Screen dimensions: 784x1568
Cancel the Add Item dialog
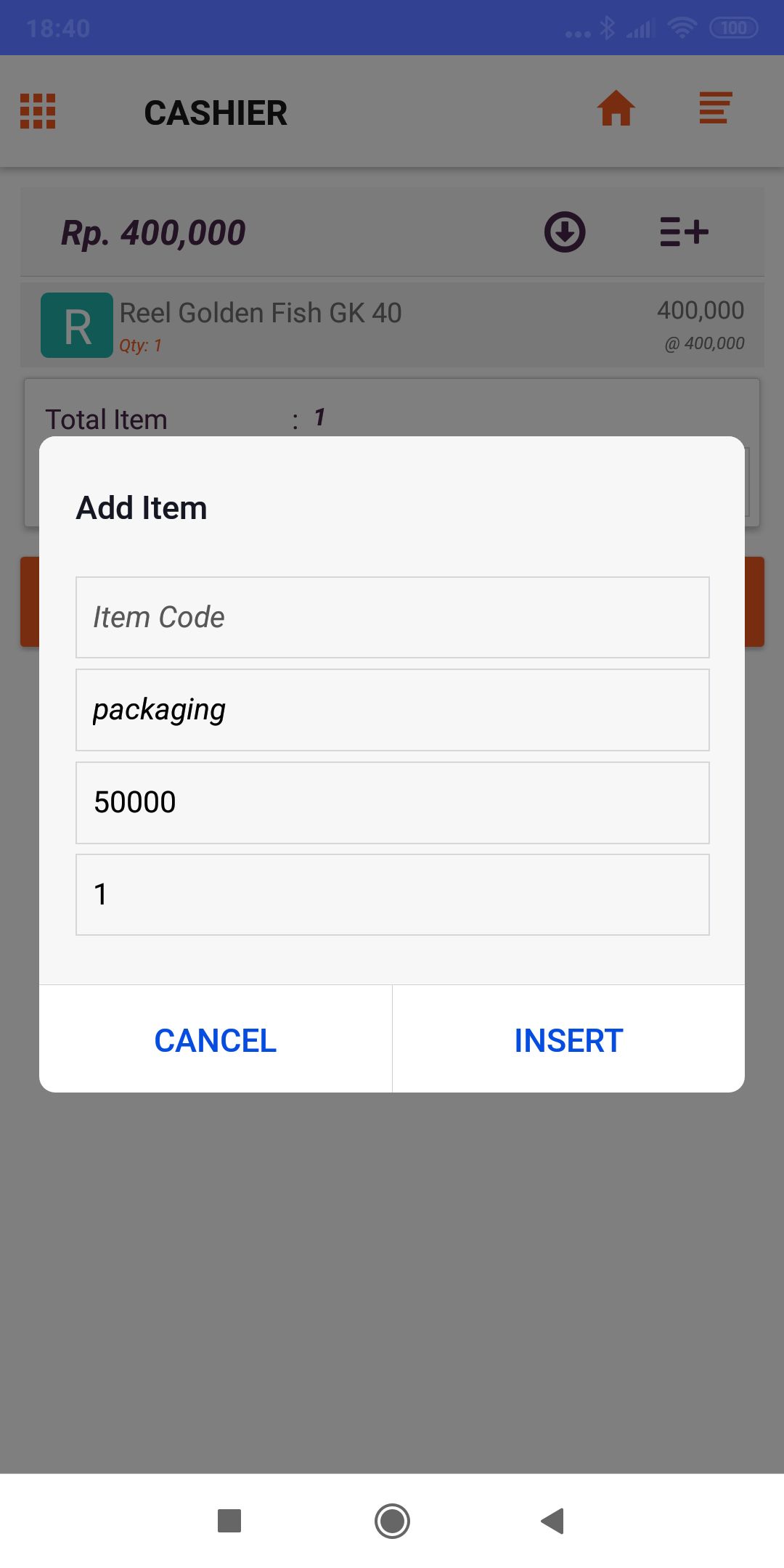(x=216, y=1040)
